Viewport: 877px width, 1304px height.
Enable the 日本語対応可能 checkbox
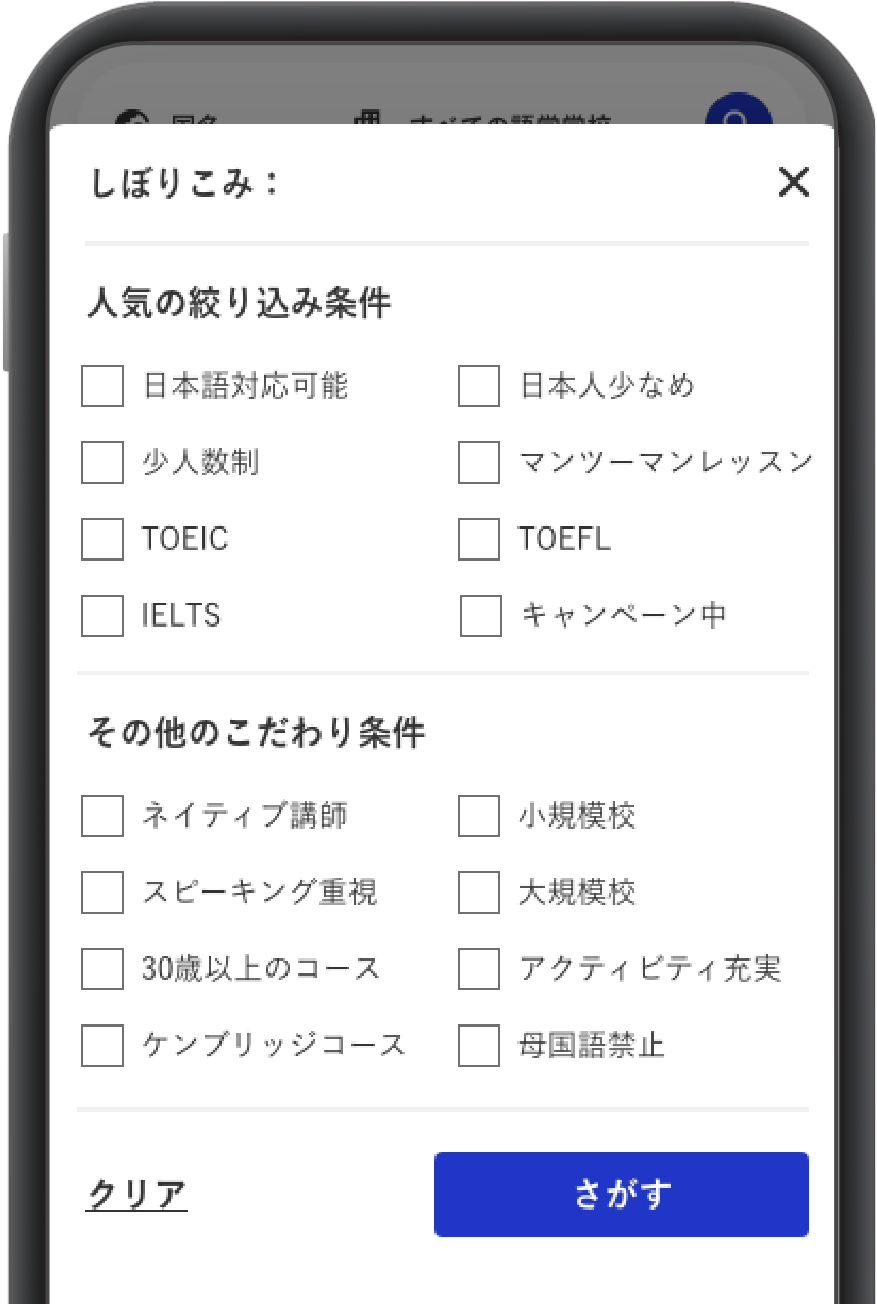pos(101,387)
